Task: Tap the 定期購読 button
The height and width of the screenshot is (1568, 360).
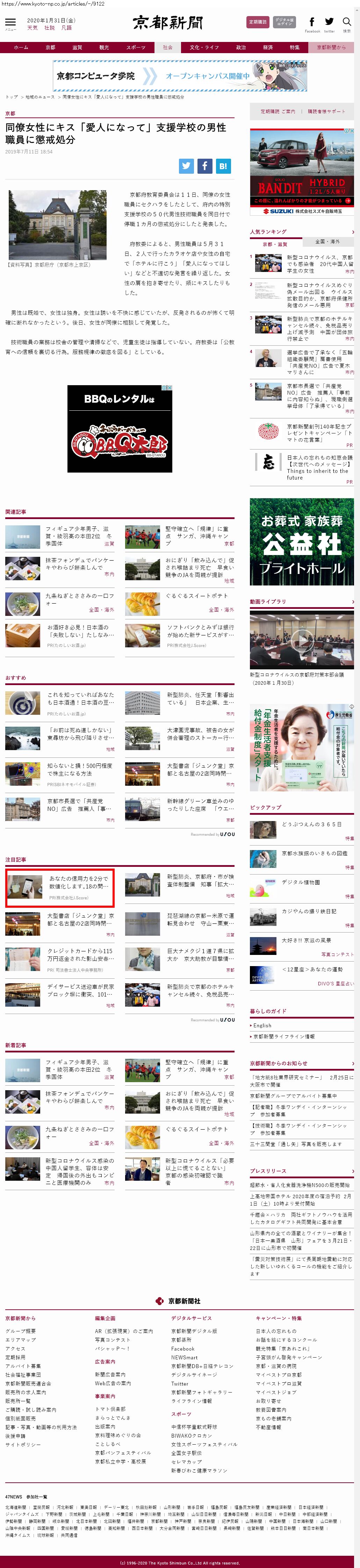Action: point(258,22)
